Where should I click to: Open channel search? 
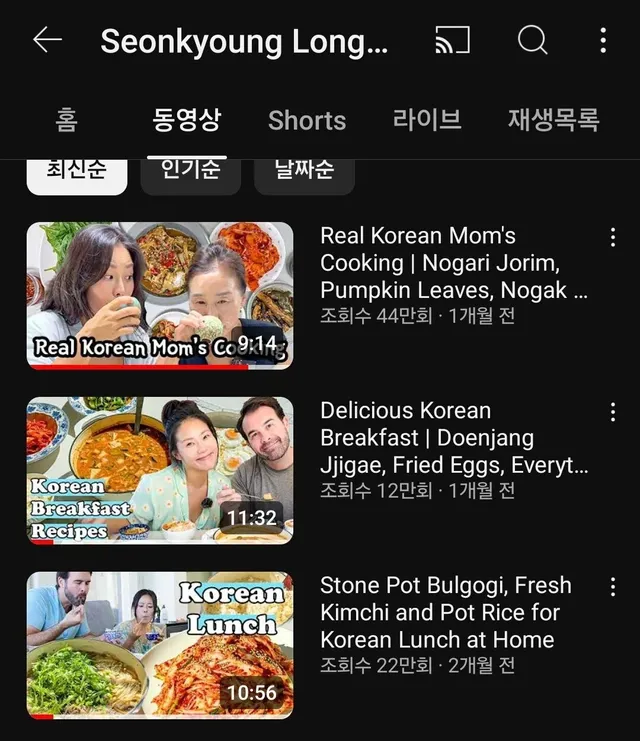click(532, 40)
